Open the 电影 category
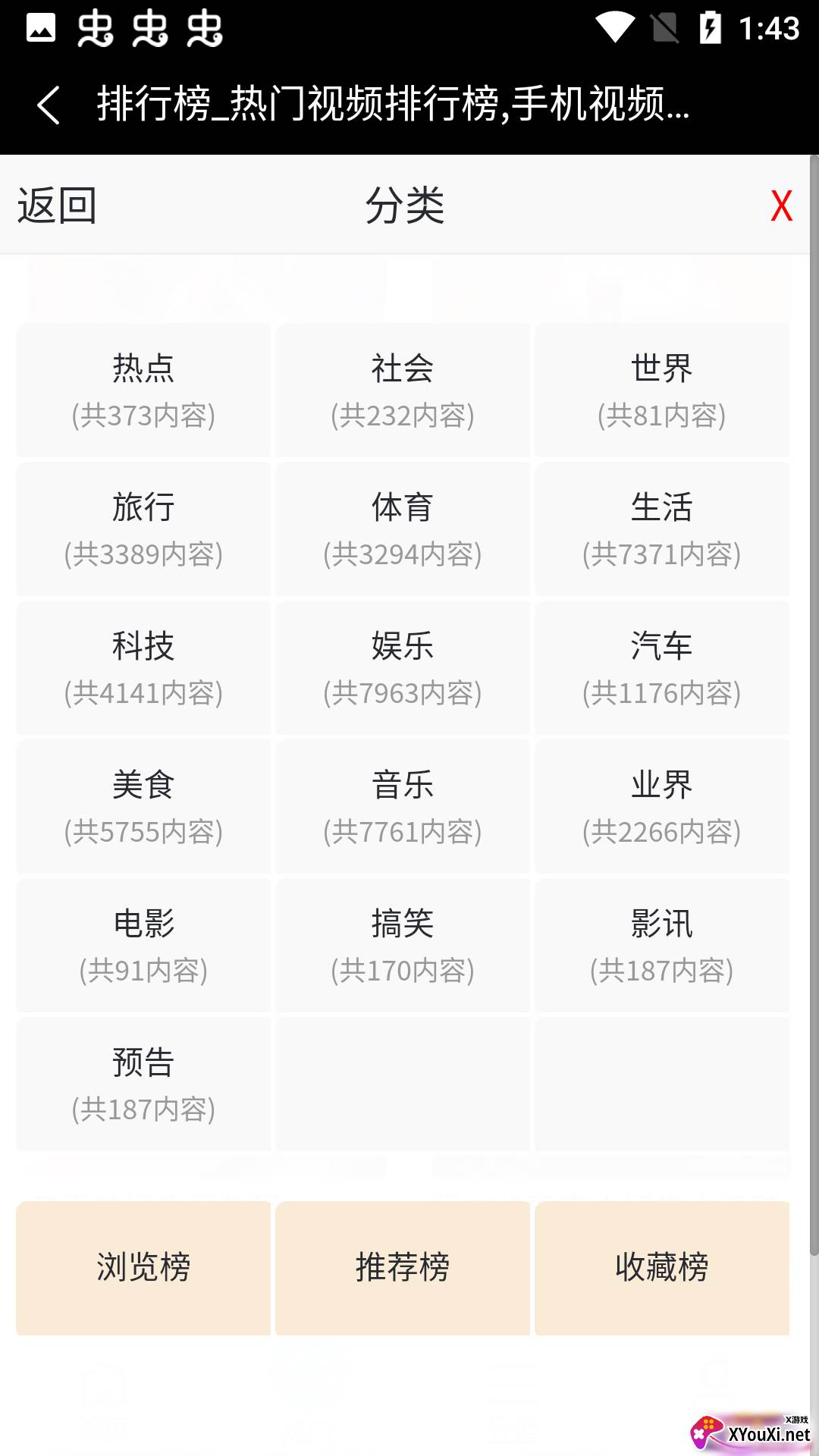The height and width of the screenshot is (1456, 819). pos(143,946)
